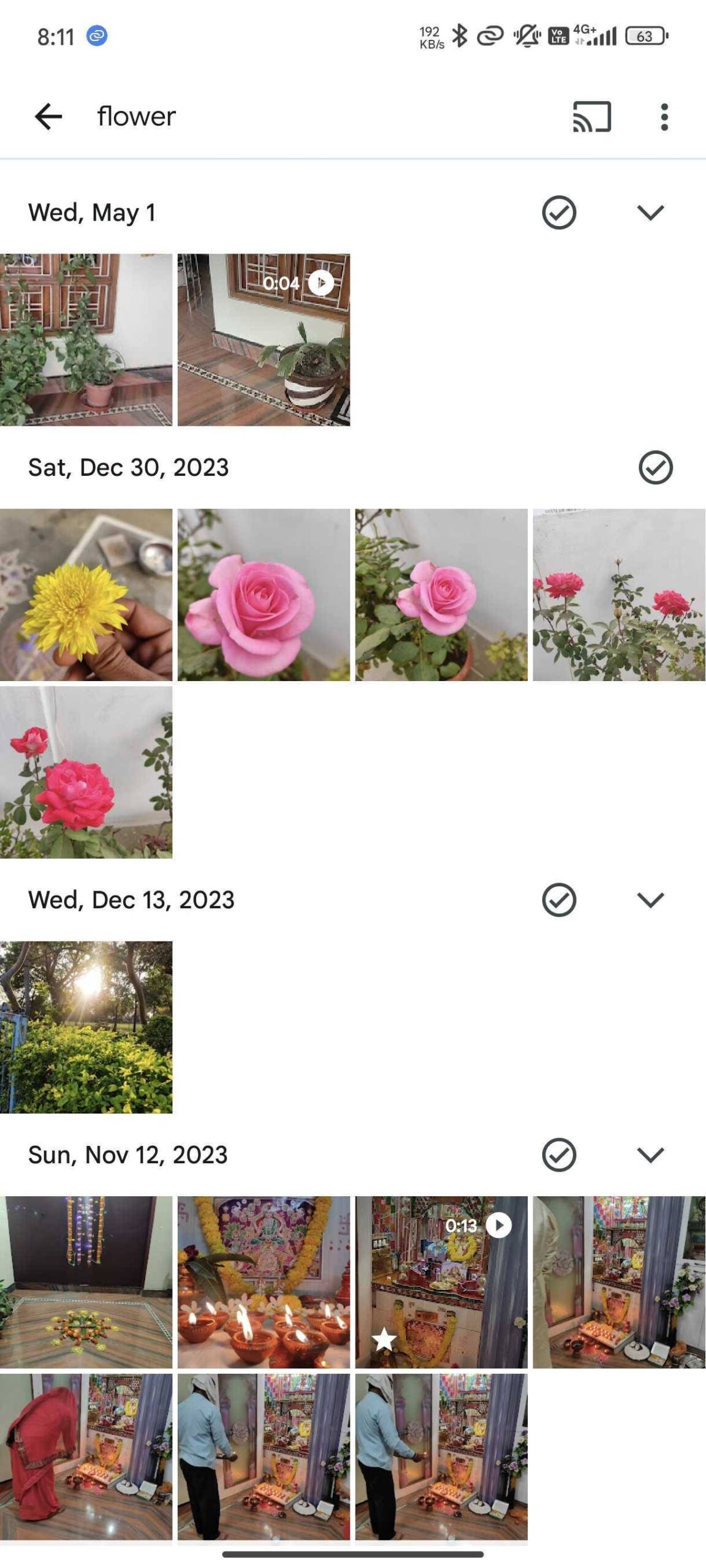706x1568 pixels.
Task: Open the cast to device icon
Action: [x=591, y=116]
